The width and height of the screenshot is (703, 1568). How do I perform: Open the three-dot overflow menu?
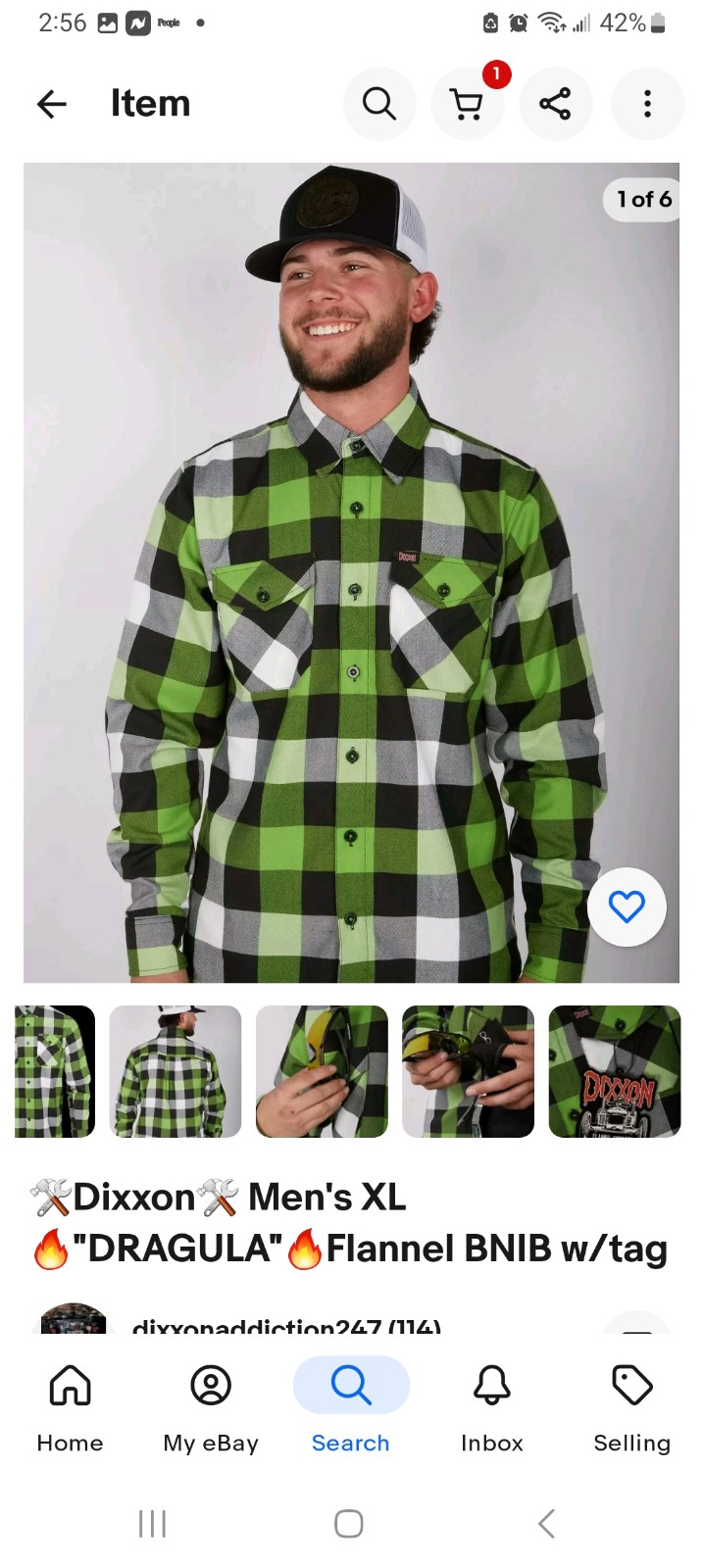647,104
